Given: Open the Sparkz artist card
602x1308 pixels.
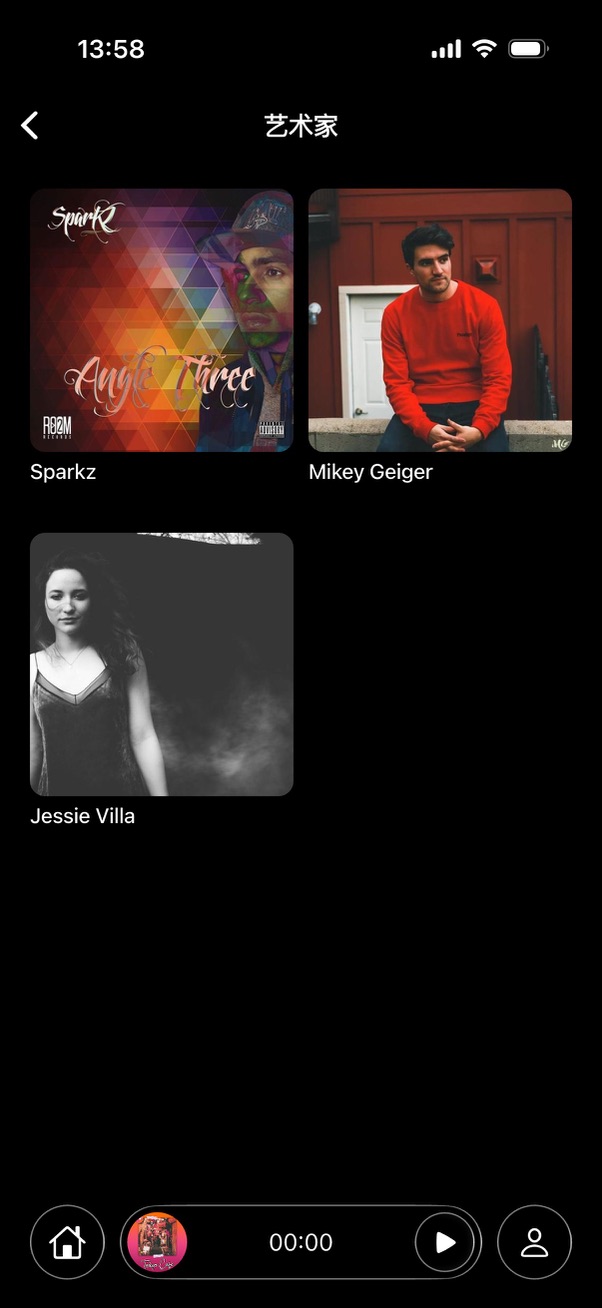Looking at the screenshot, I should tap(161, 320).
